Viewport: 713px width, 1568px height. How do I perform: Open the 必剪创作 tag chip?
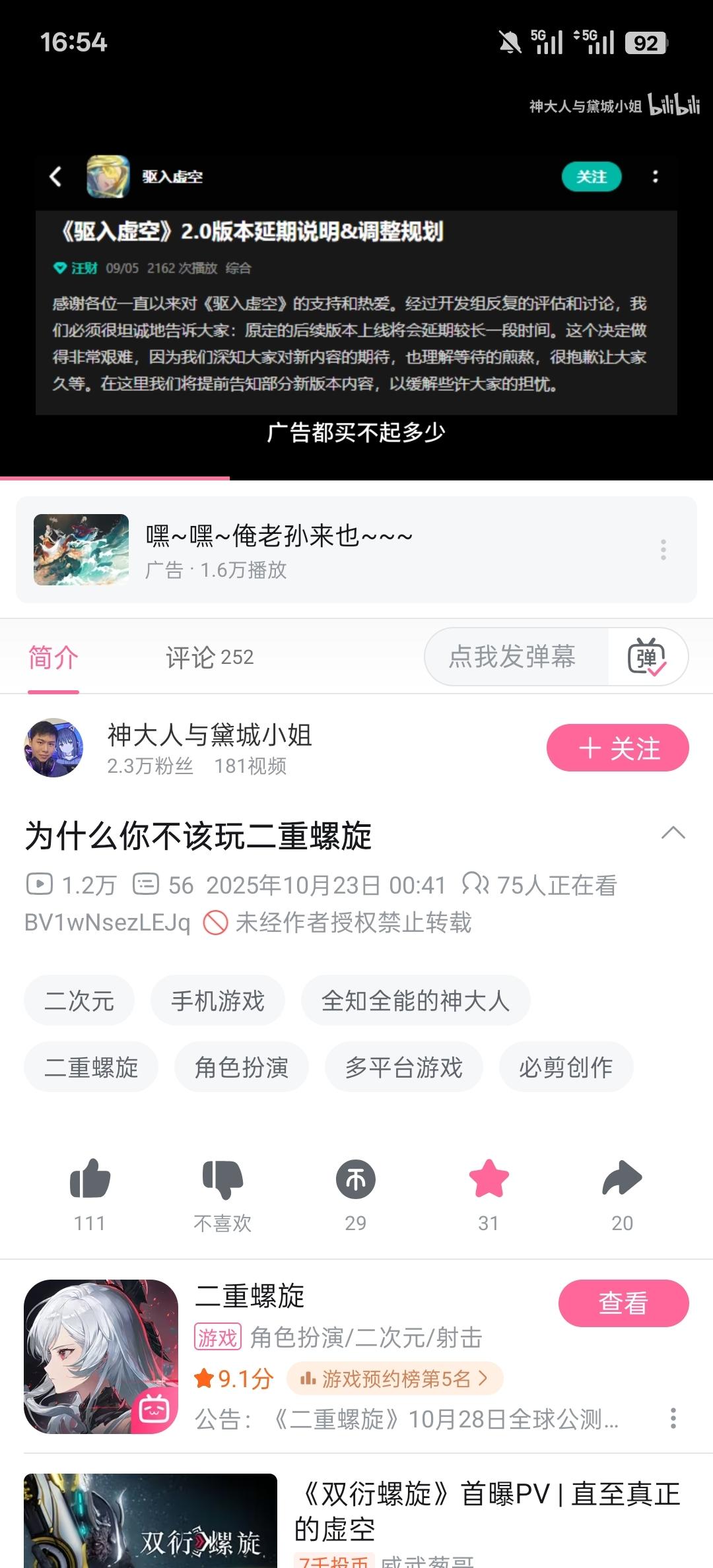coord(566,1067)
